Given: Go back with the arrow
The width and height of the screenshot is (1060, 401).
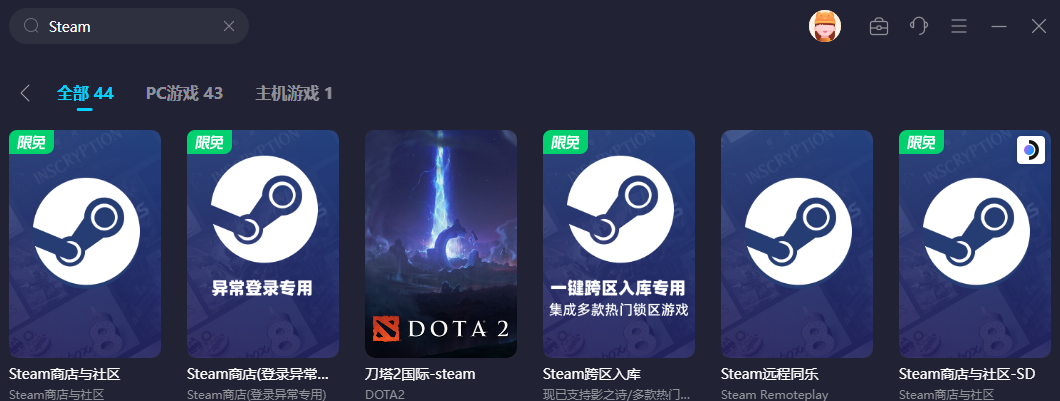Looking at the screenshot, I should point(25,93).
